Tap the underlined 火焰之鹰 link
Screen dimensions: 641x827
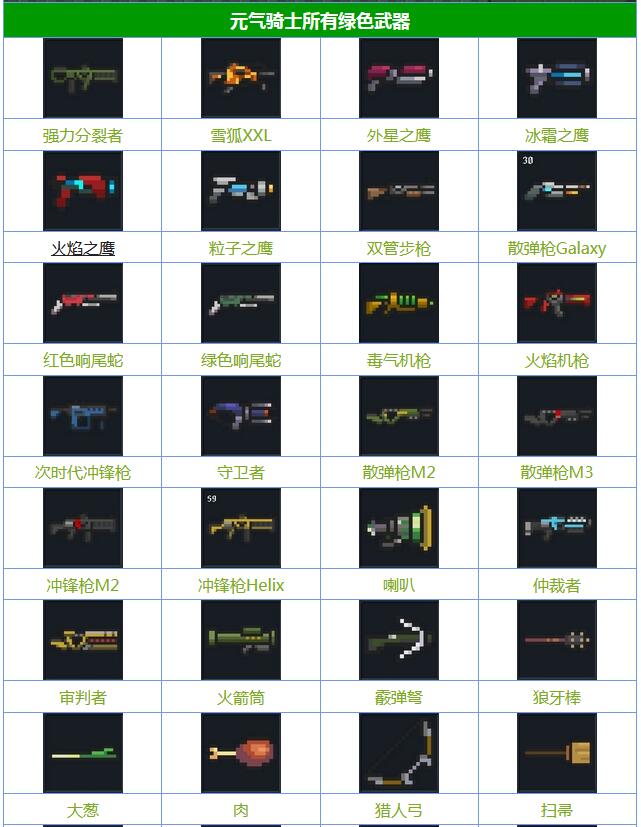83,248
